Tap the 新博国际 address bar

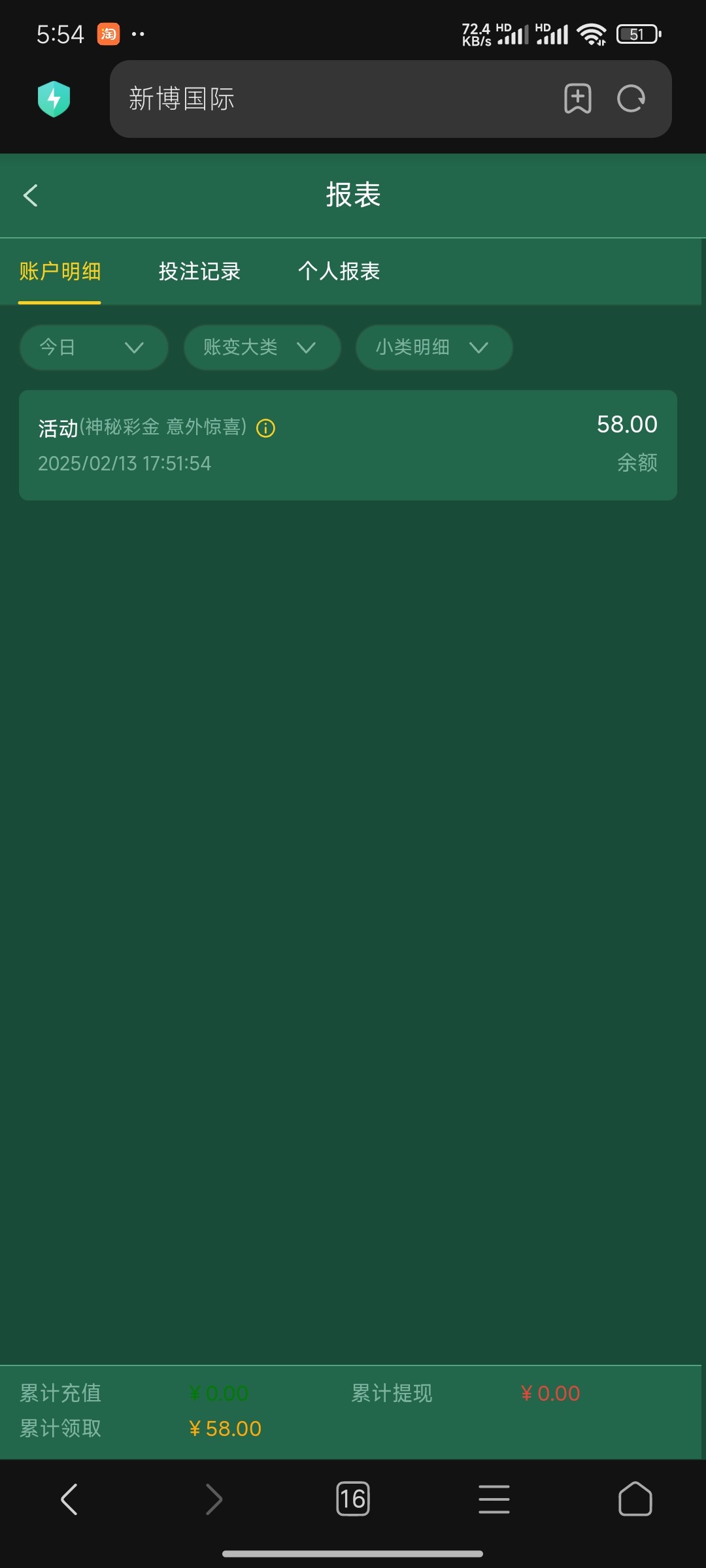coord(327,99)
